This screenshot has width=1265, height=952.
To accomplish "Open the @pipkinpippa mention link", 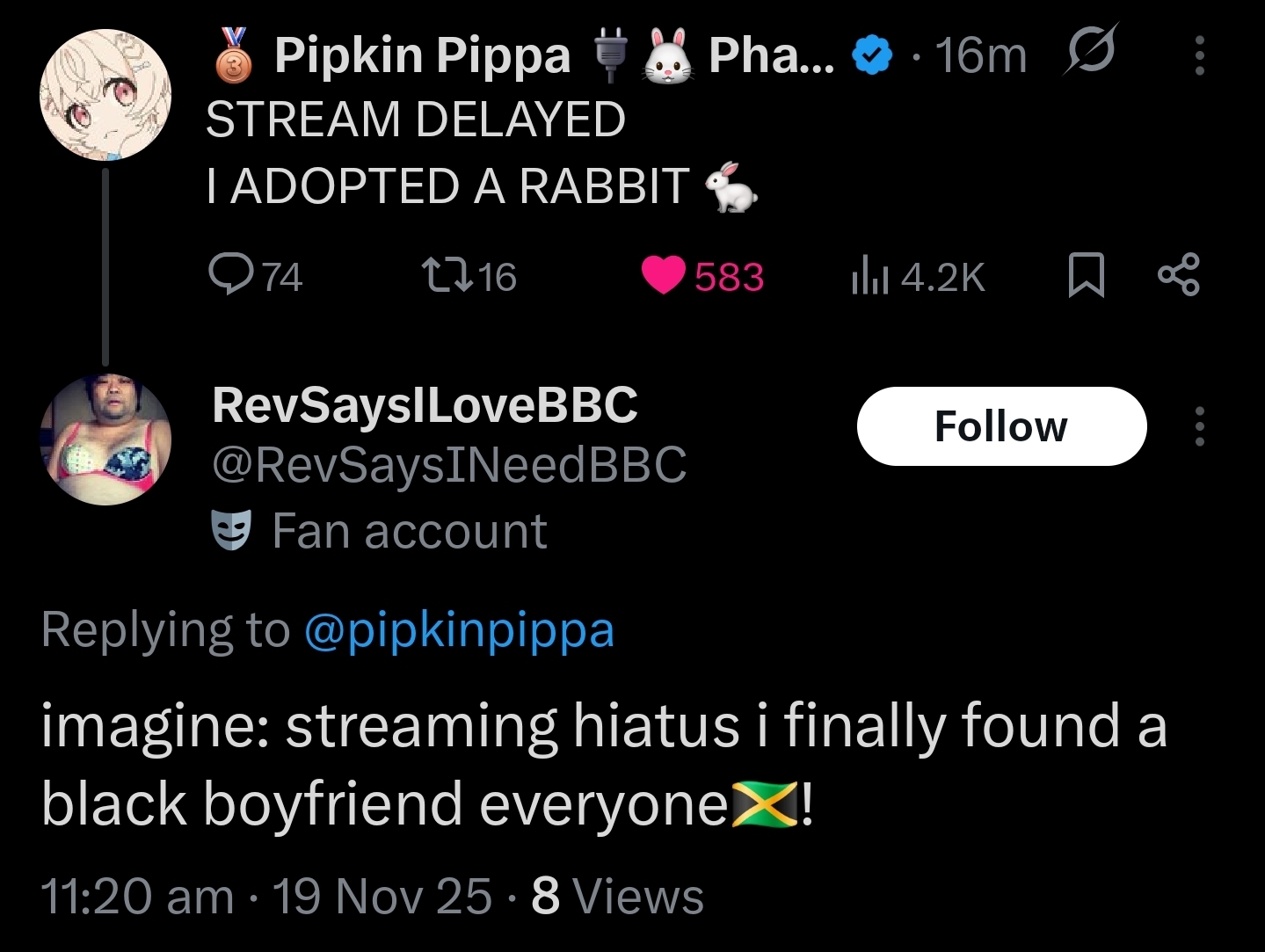I will 459,630.
